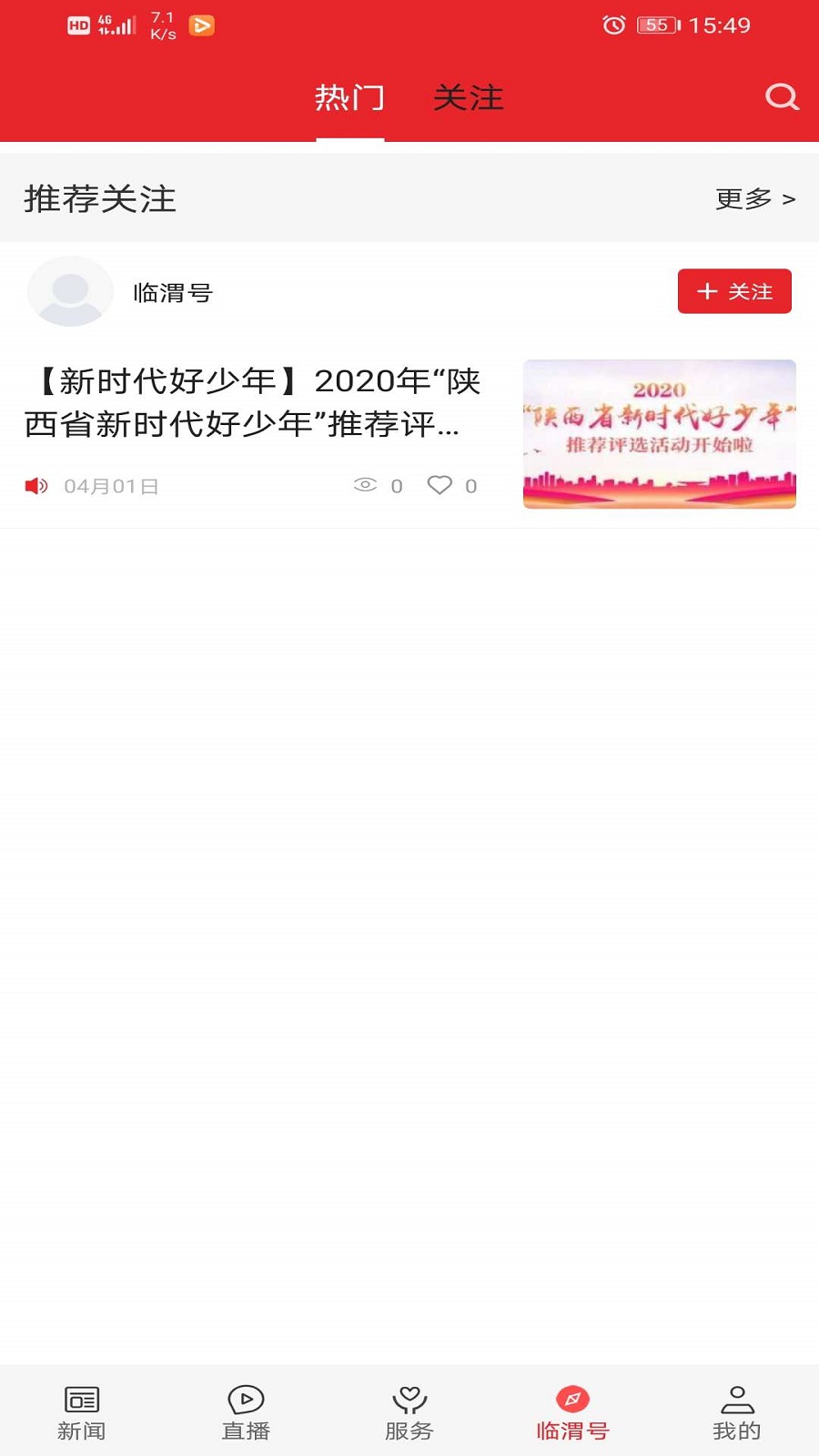Toggle the heart like icon on the article
This screenshot has width=819, height=1456.
440,485
